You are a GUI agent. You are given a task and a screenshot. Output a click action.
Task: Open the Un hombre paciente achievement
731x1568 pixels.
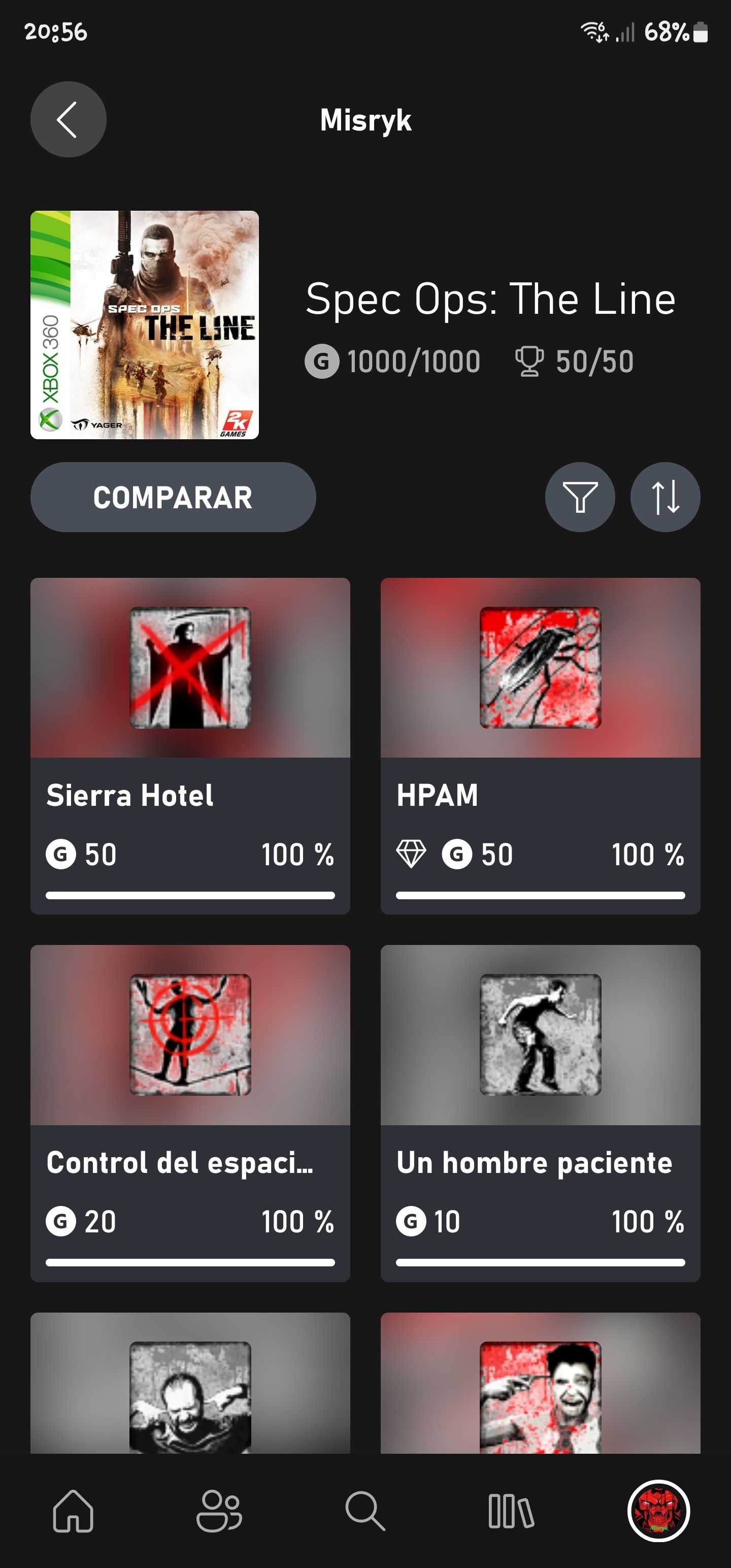click(540, 1113)
